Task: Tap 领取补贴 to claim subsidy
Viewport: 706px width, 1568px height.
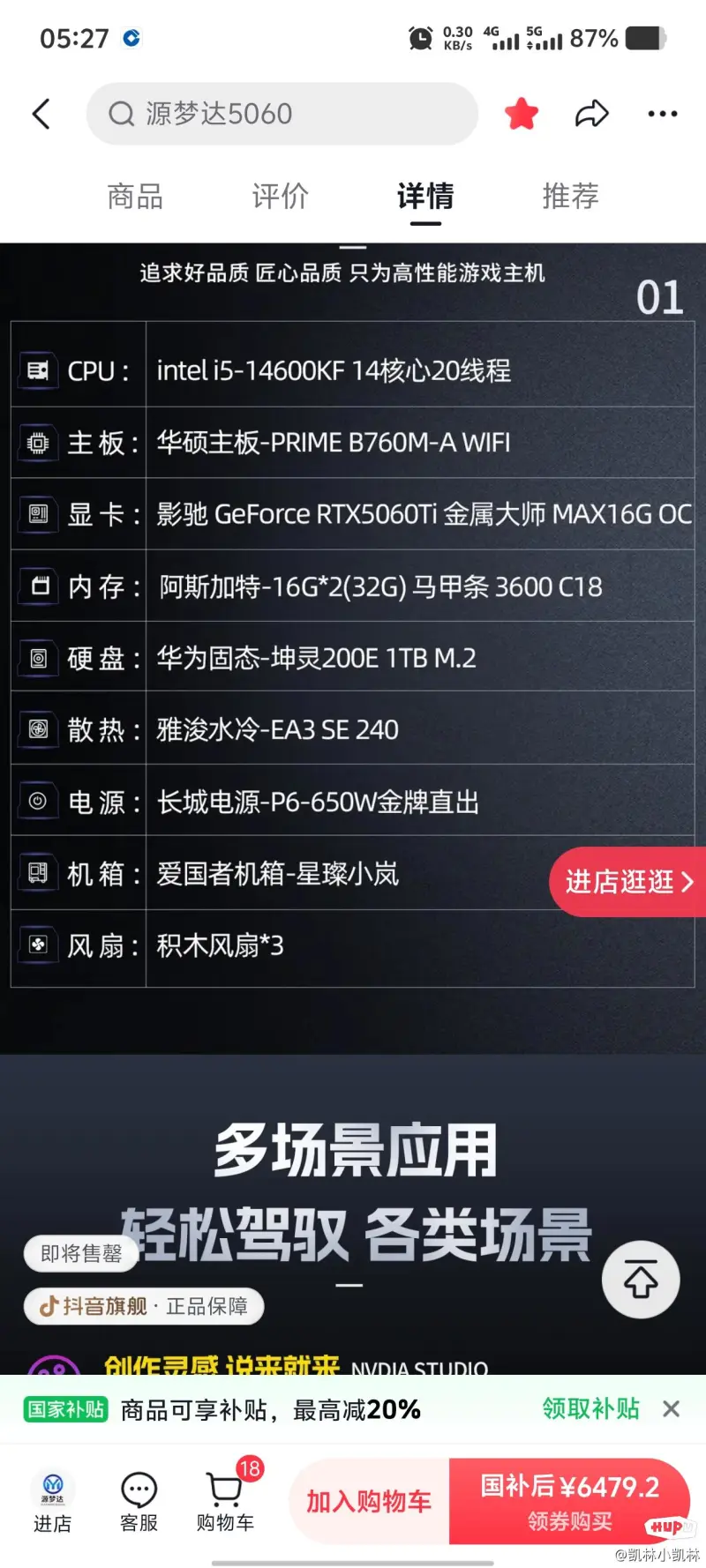Action: [x=590, y=1408]
